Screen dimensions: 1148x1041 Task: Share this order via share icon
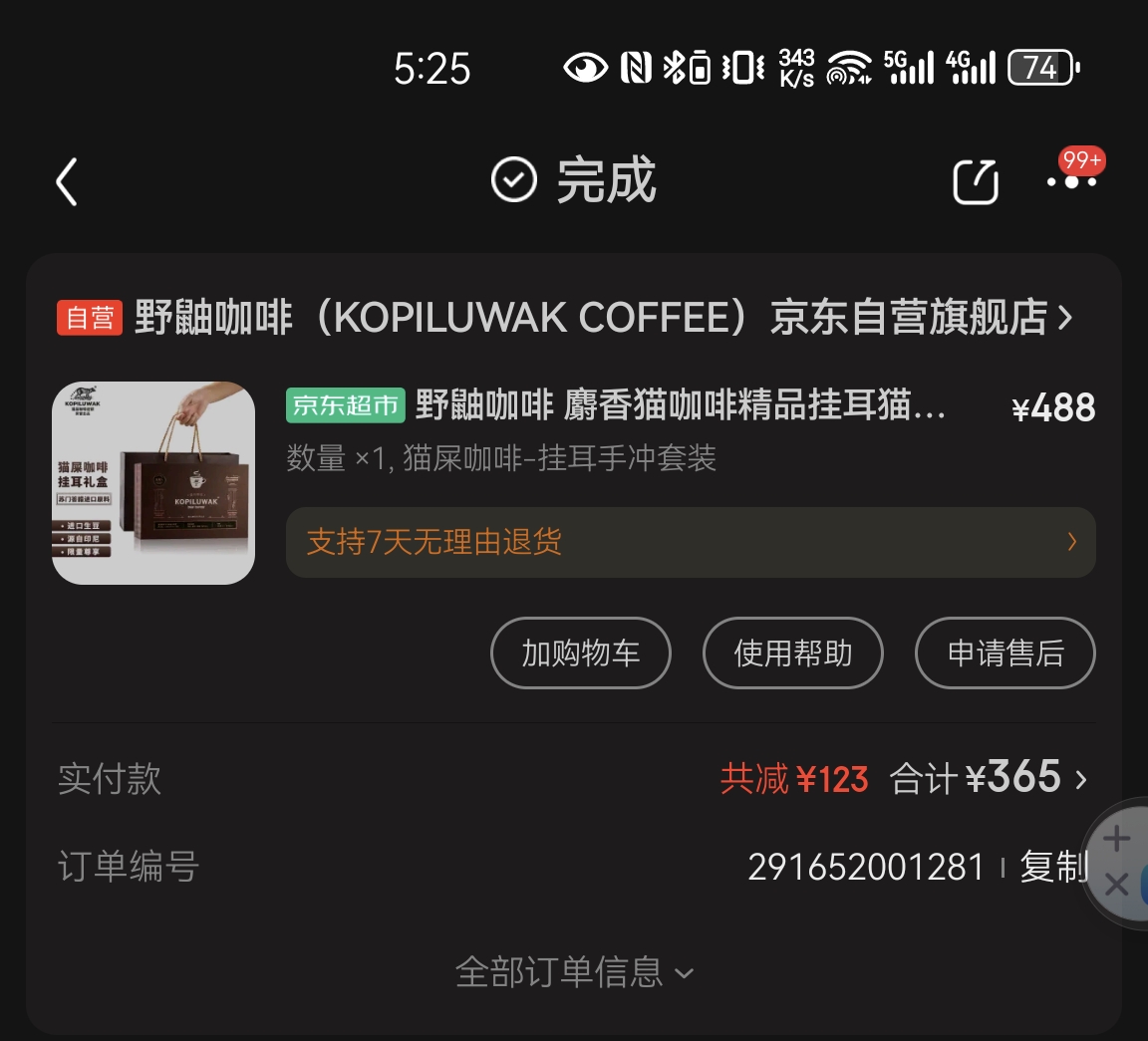[x=975, y=182]
